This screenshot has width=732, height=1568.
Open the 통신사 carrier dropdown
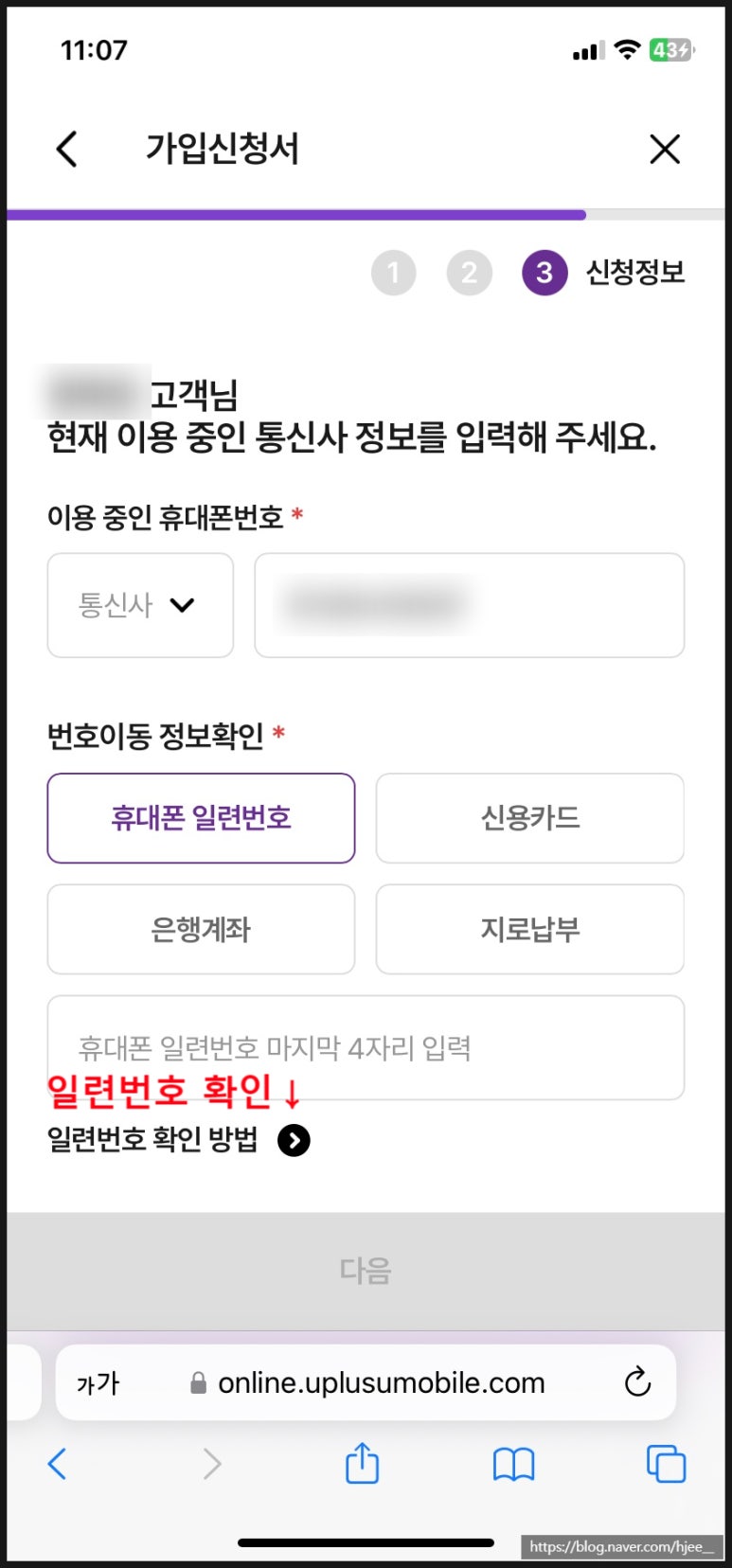coord(140,605)
